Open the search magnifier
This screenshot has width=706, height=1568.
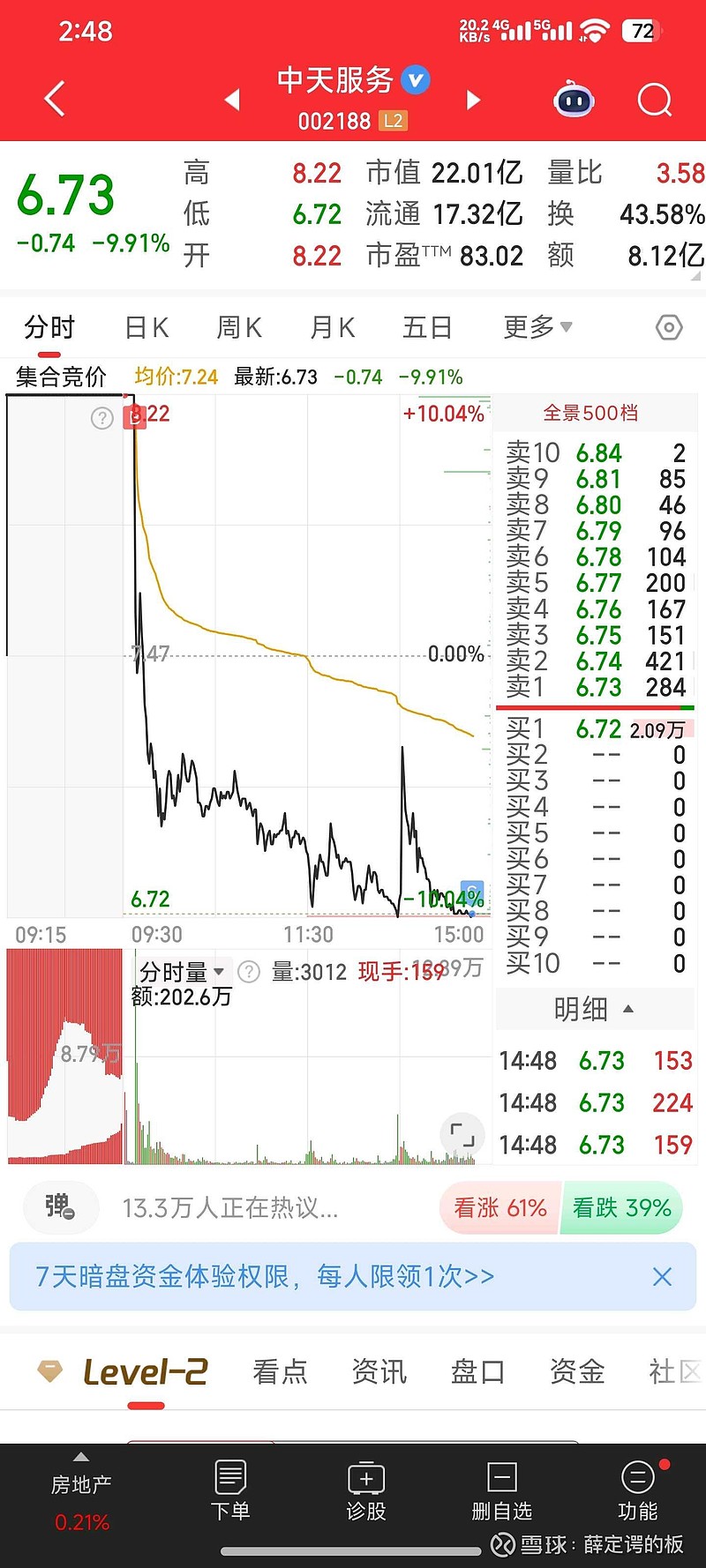coord(654,100)
